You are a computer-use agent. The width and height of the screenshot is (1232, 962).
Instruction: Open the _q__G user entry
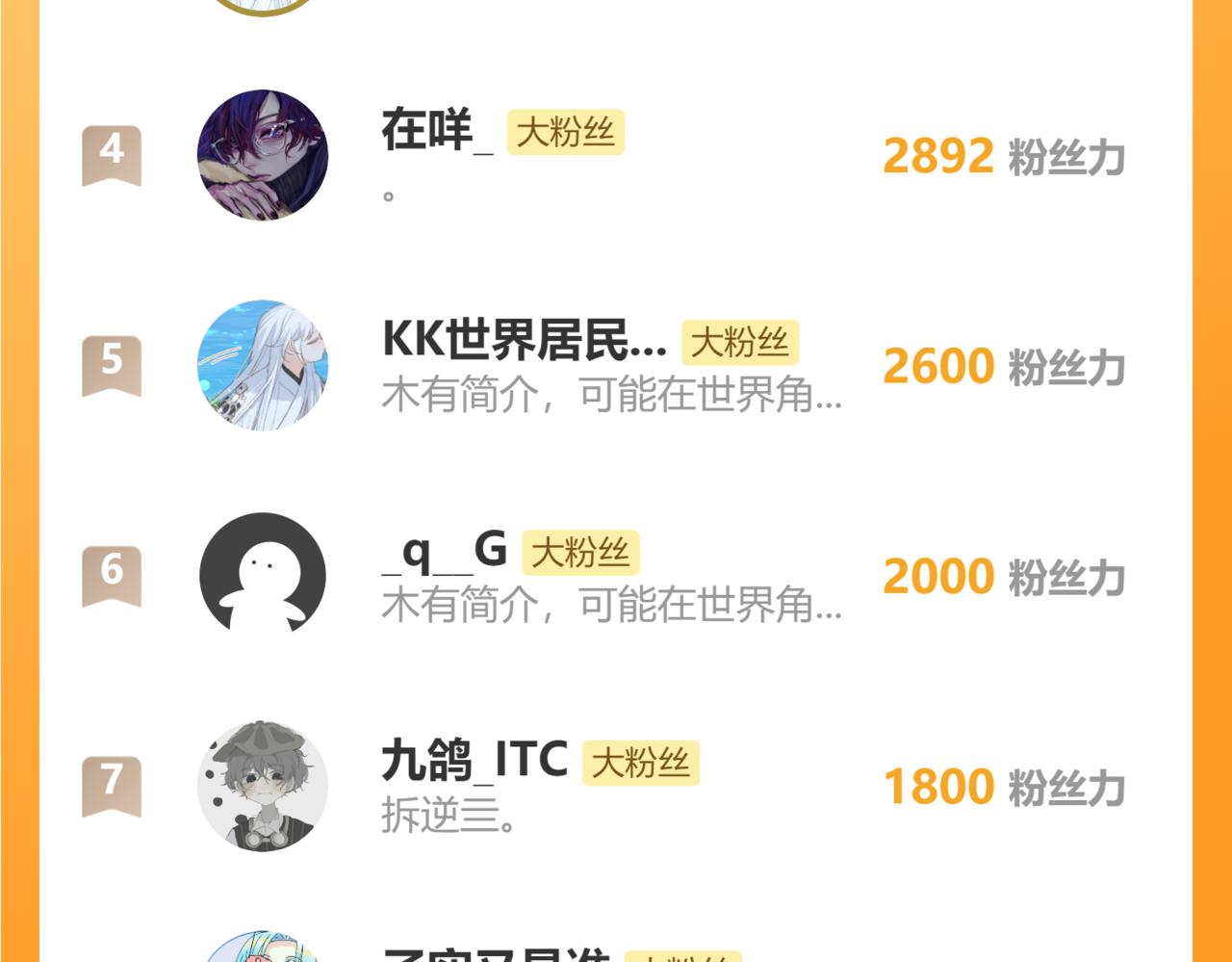(x=445, y=552)
